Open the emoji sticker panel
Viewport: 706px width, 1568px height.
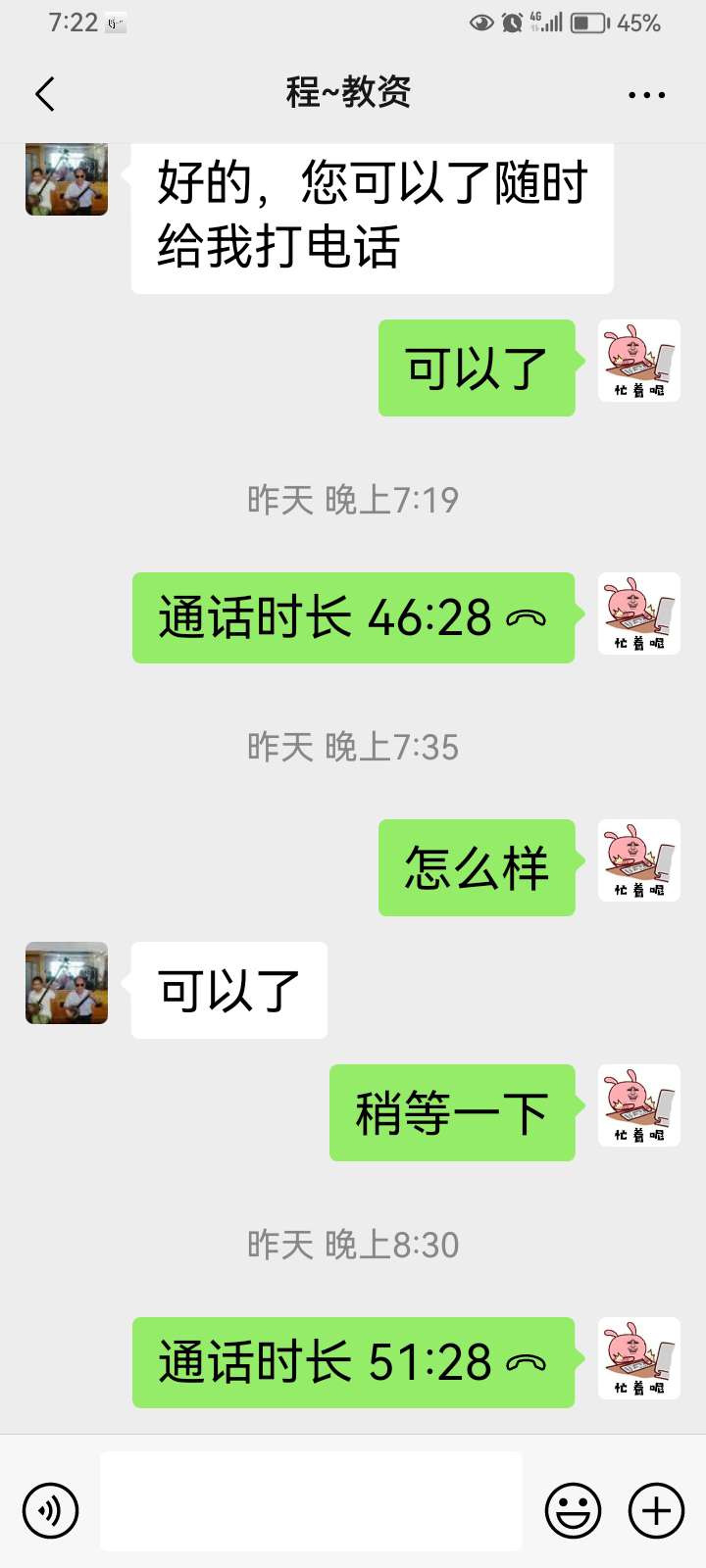[573, 1510]
